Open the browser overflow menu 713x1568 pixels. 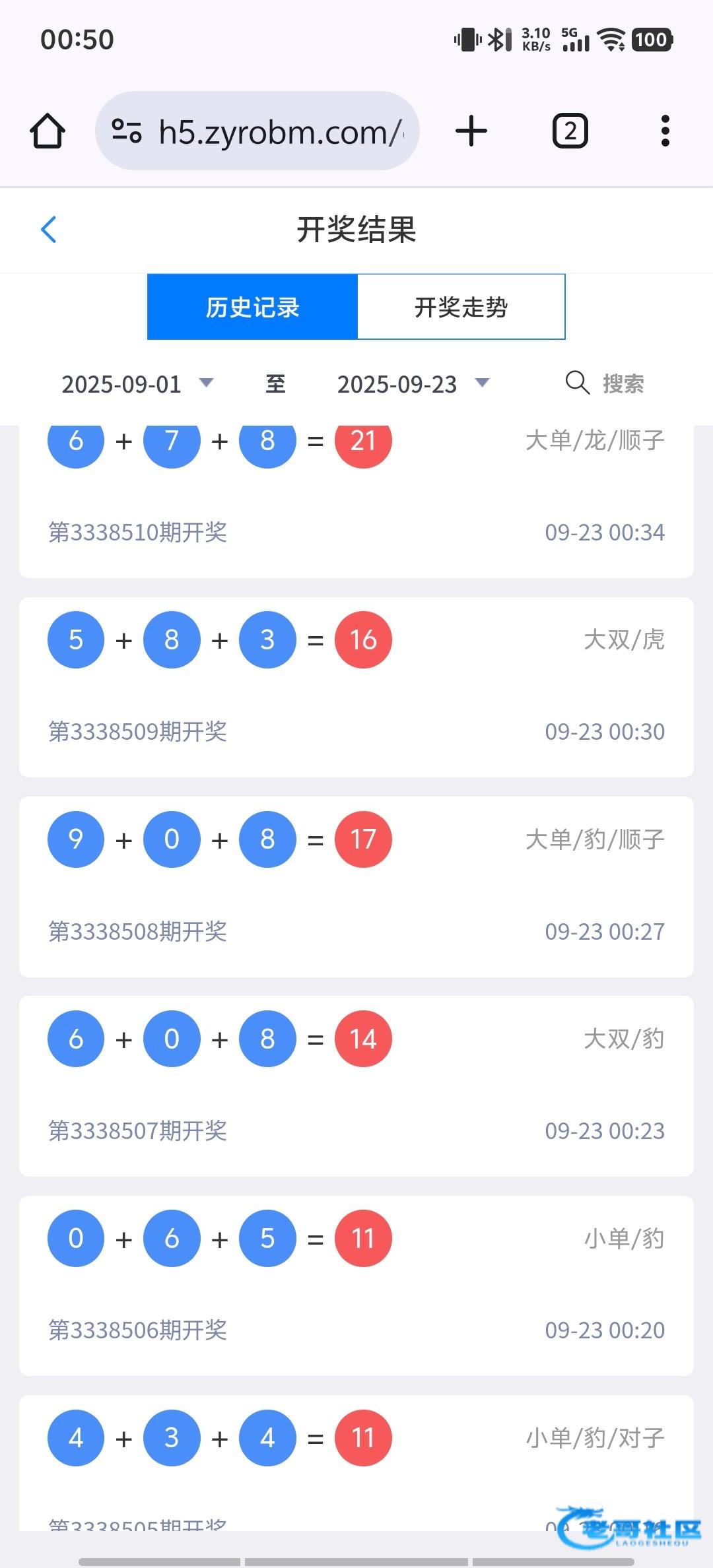[x=665, y=131]
